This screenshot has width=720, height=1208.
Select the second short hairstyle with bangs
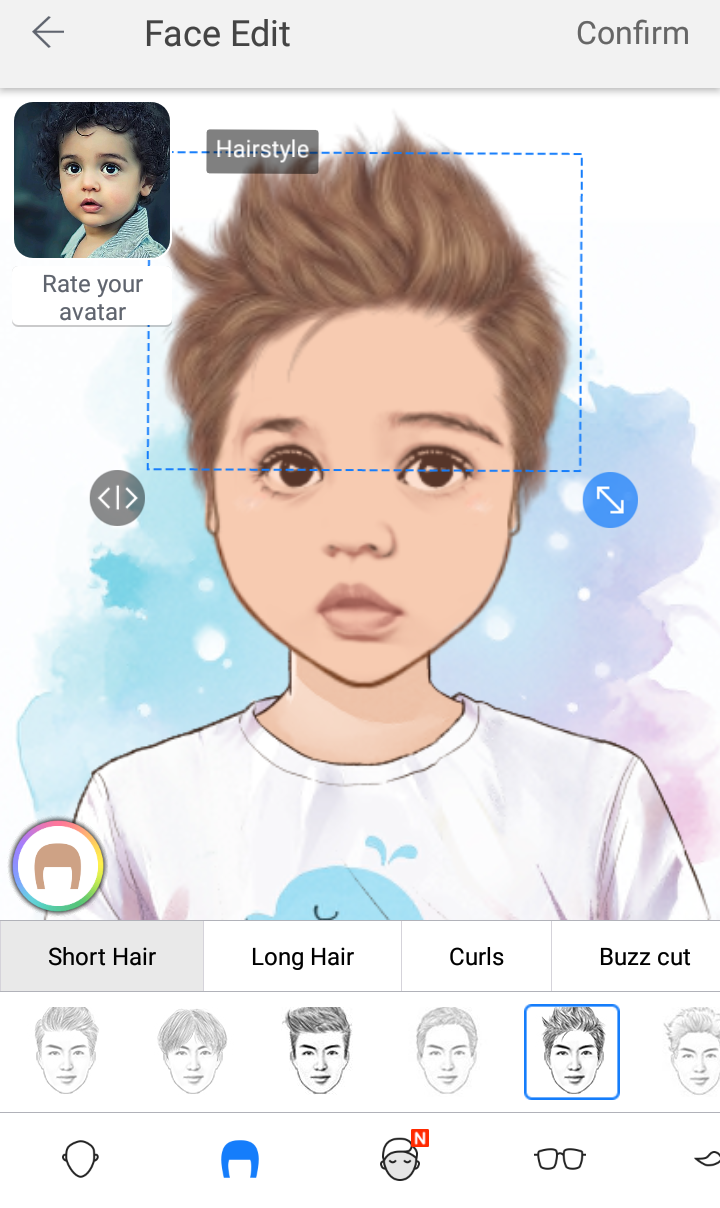193,1051
